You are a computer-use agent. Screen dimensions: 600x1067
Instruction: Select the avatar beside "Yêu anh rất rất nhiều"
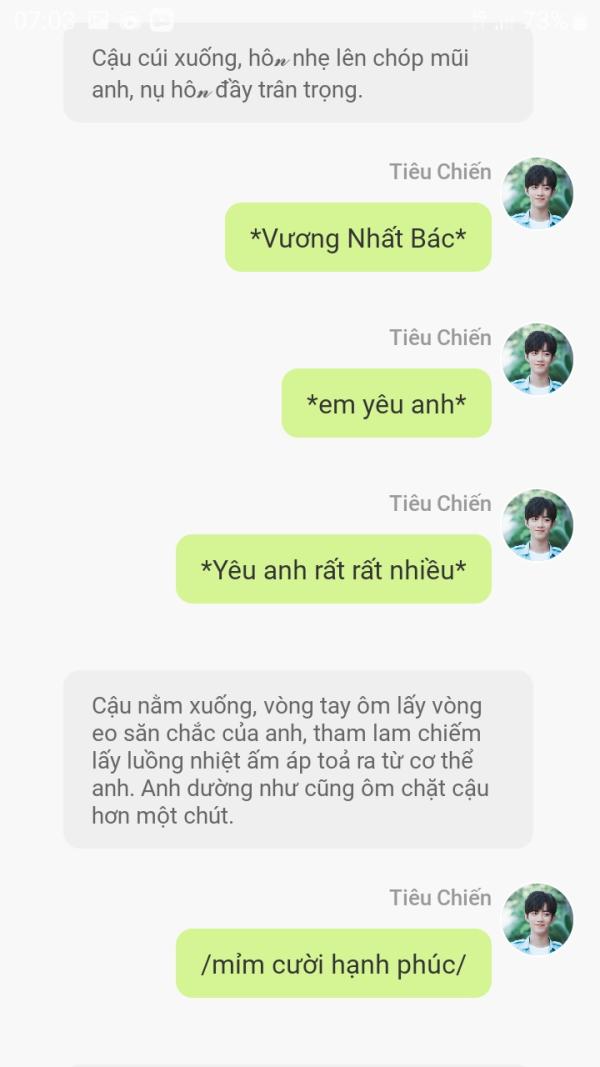pos(537,525)
